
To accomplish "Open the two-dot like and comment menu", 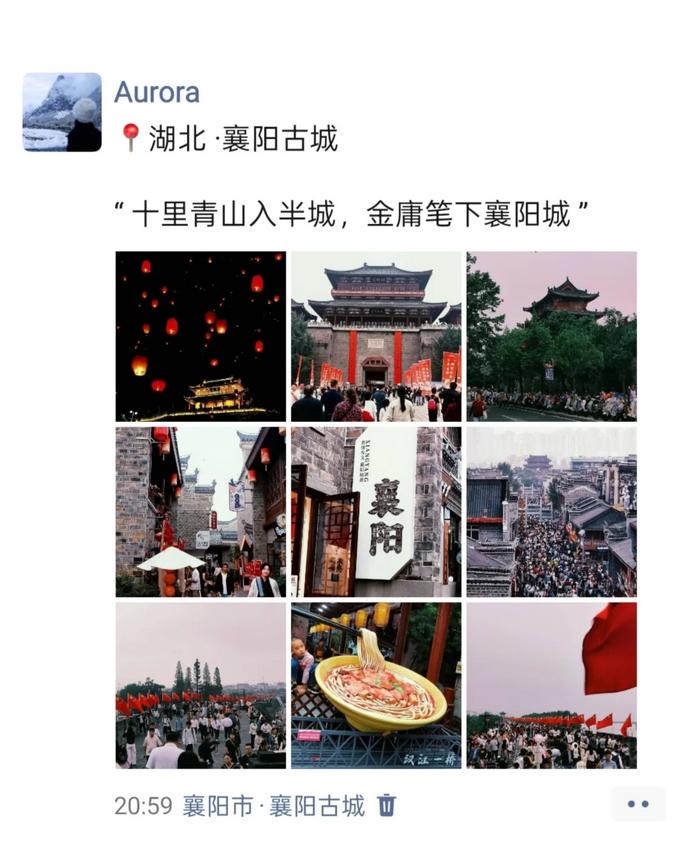I will point(637,804).
